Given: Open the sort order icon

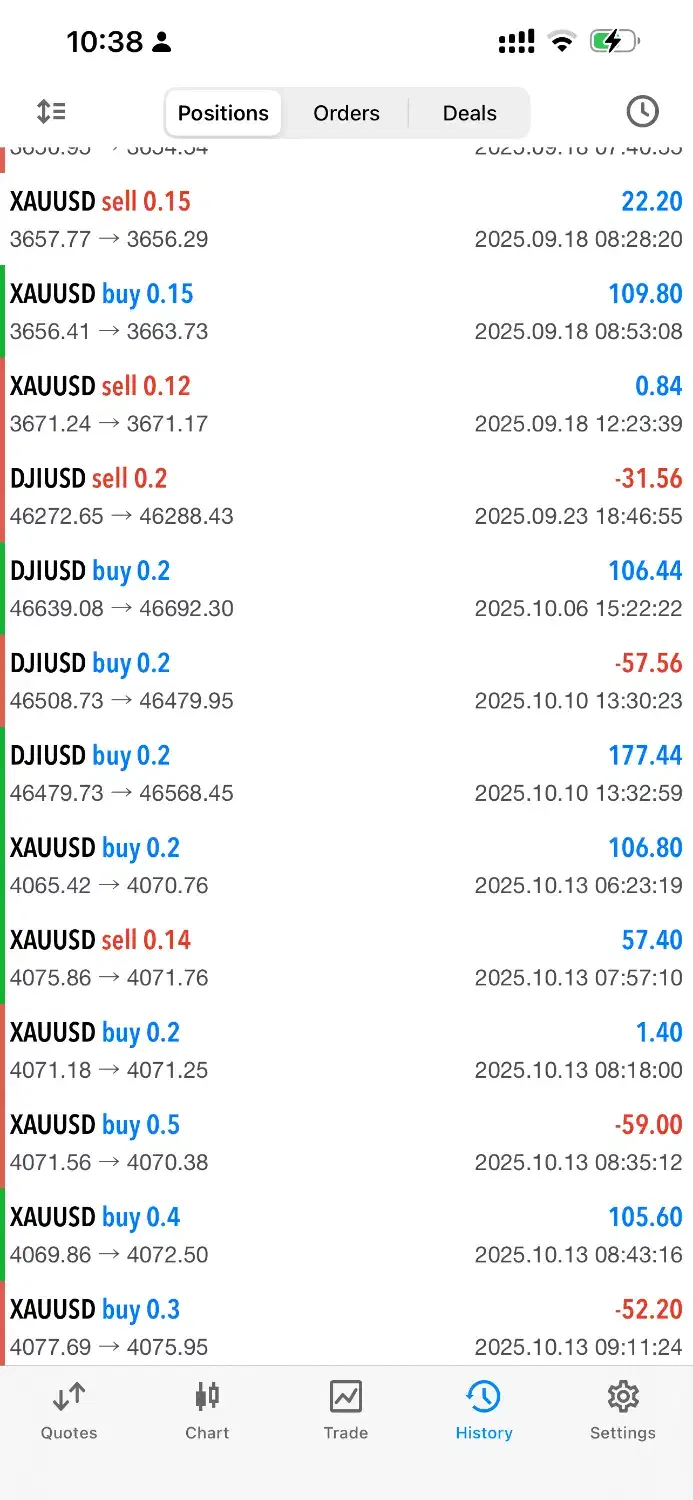Looking at the screenshot, I should tap(51, 112).
